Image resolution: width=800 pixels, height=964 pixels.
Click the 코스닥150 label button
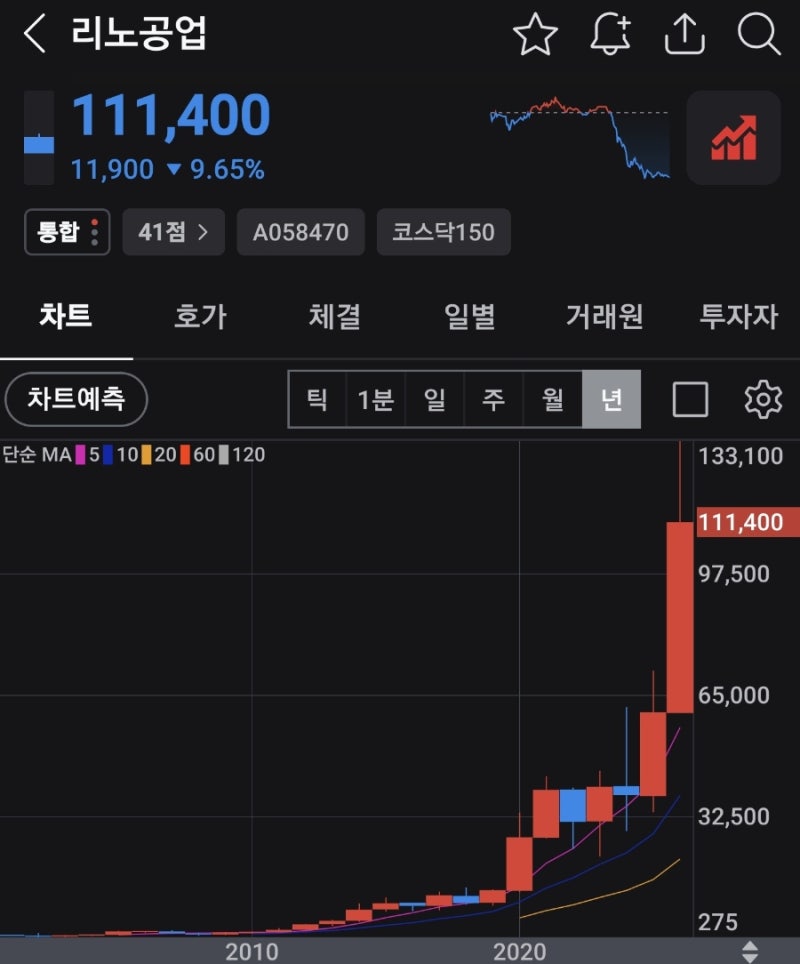coord(443,231)
